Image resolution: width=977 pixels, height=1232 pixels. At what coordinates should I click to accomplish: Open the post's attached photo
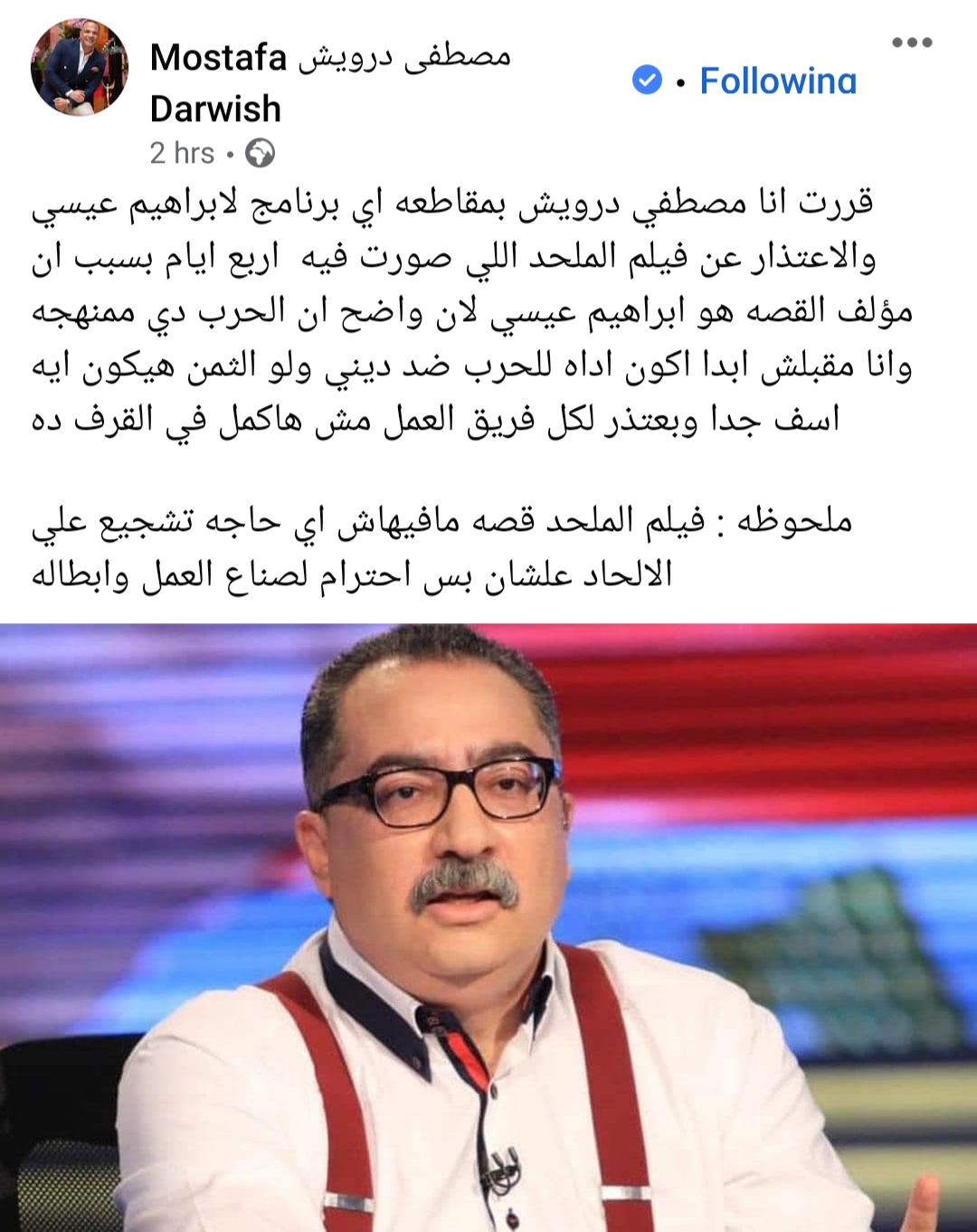point(488,927)
